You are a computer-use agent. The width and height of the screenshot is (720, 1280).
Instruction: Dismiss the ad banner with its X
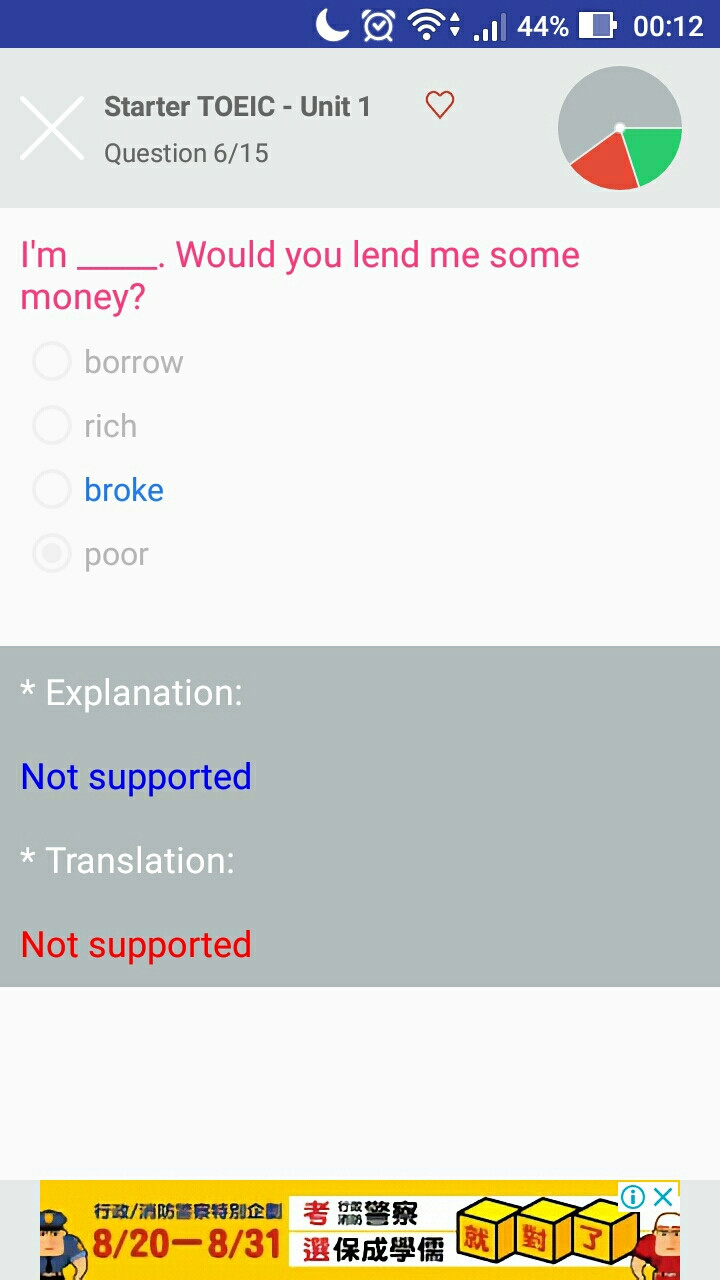[663, 1197]
